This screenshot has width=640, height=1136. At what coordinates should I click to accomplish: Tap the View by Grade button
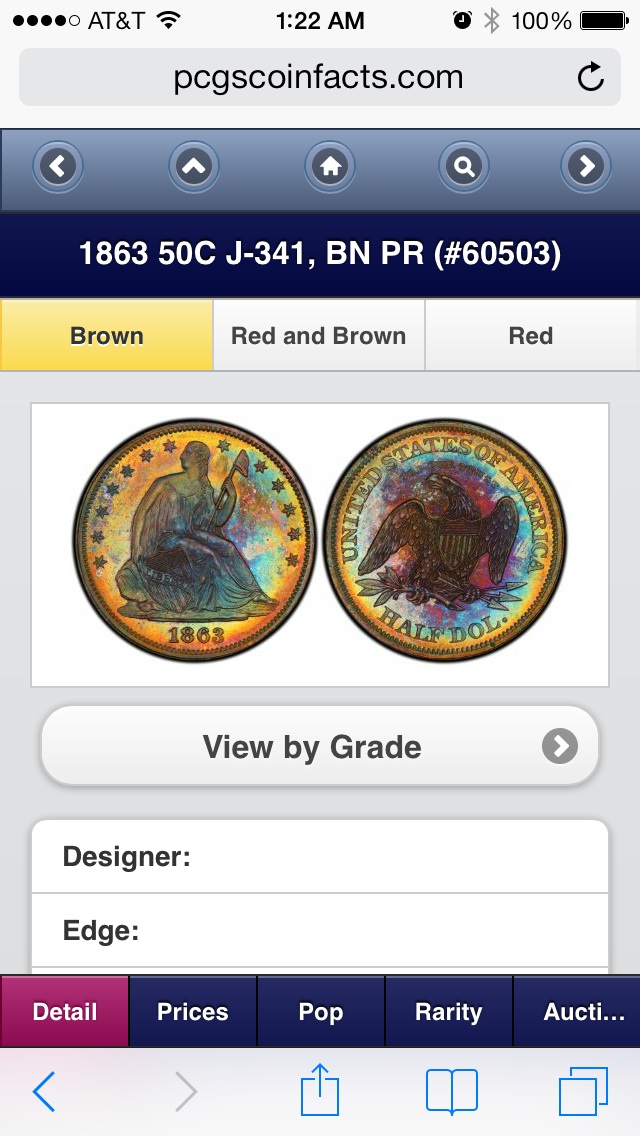click(x=320, y=747)
